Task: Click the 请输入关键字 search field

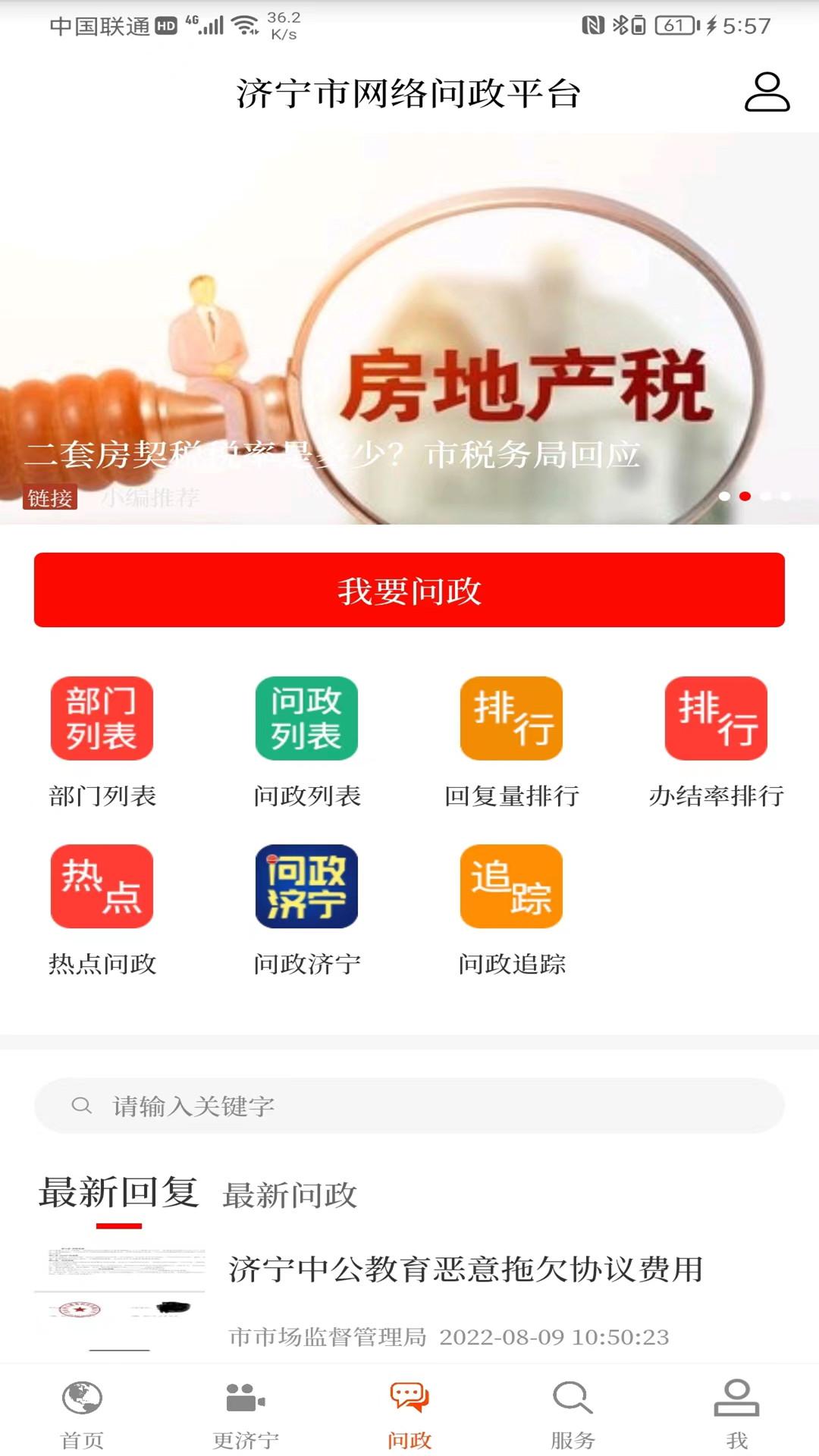Action: [x=409, y=1106]
